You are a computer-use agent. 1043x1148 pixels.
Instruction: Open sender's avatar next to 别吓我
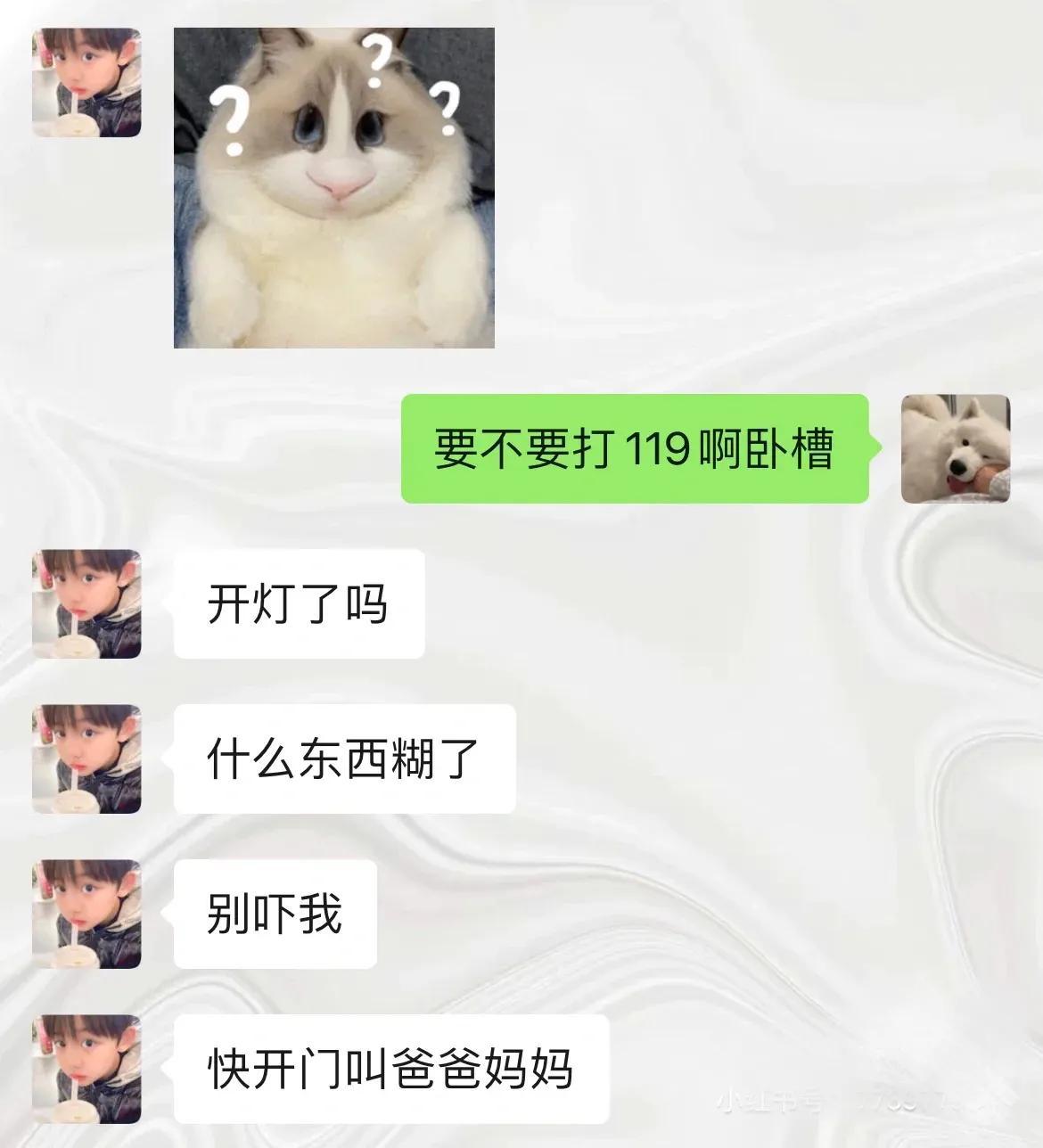pos(86,914)
